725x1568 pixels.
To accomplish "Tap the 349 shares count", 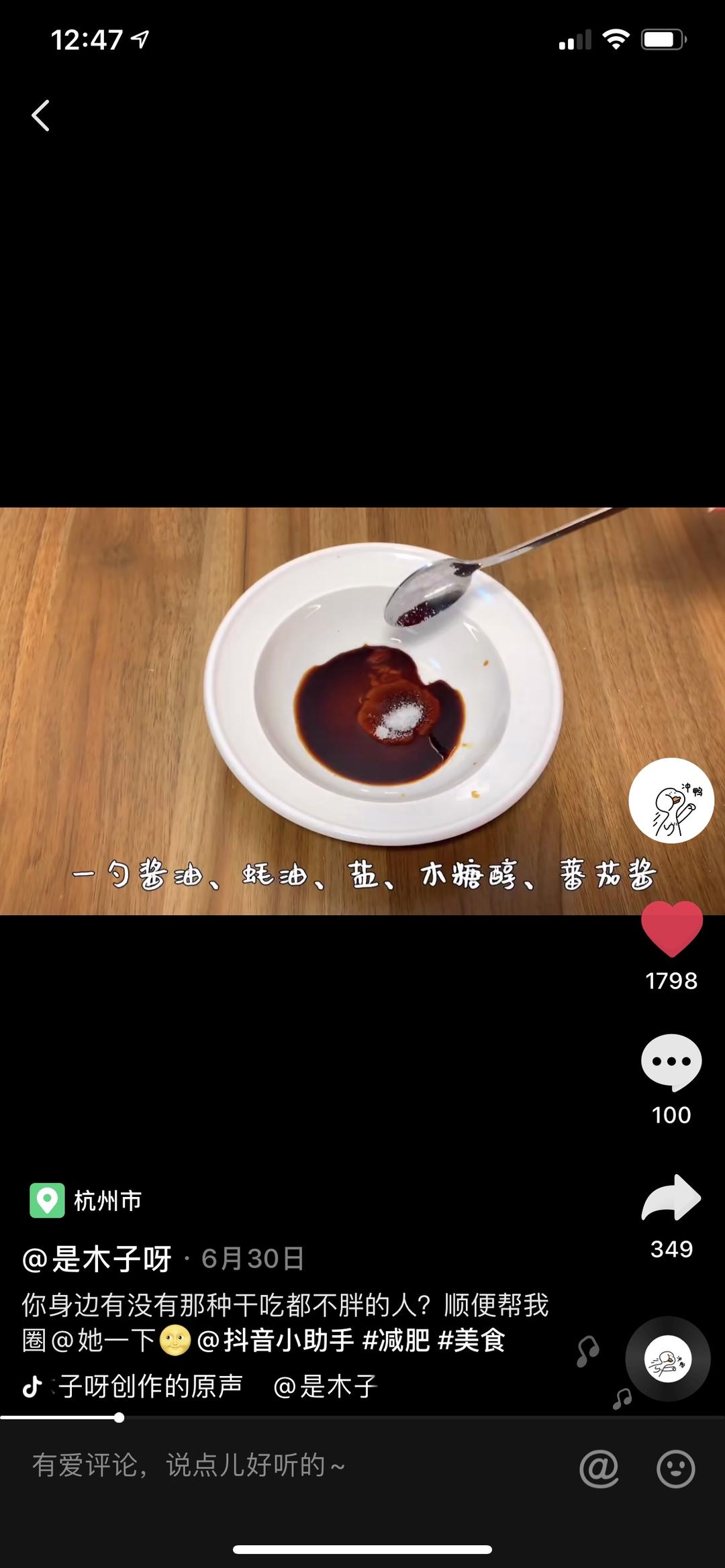I will [671, 1249].
